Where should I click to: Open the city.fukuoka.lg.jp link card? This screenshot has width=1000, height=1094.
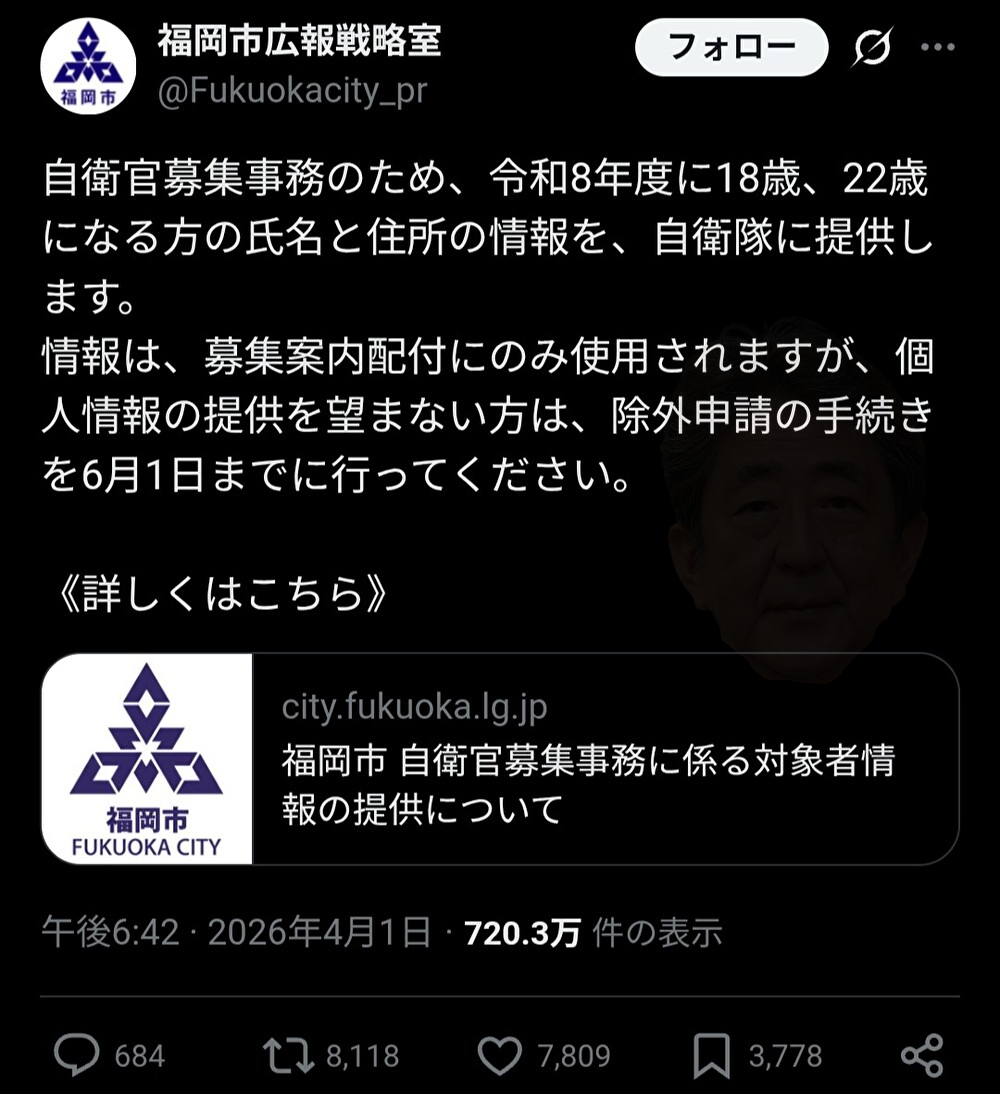(500, 758)
